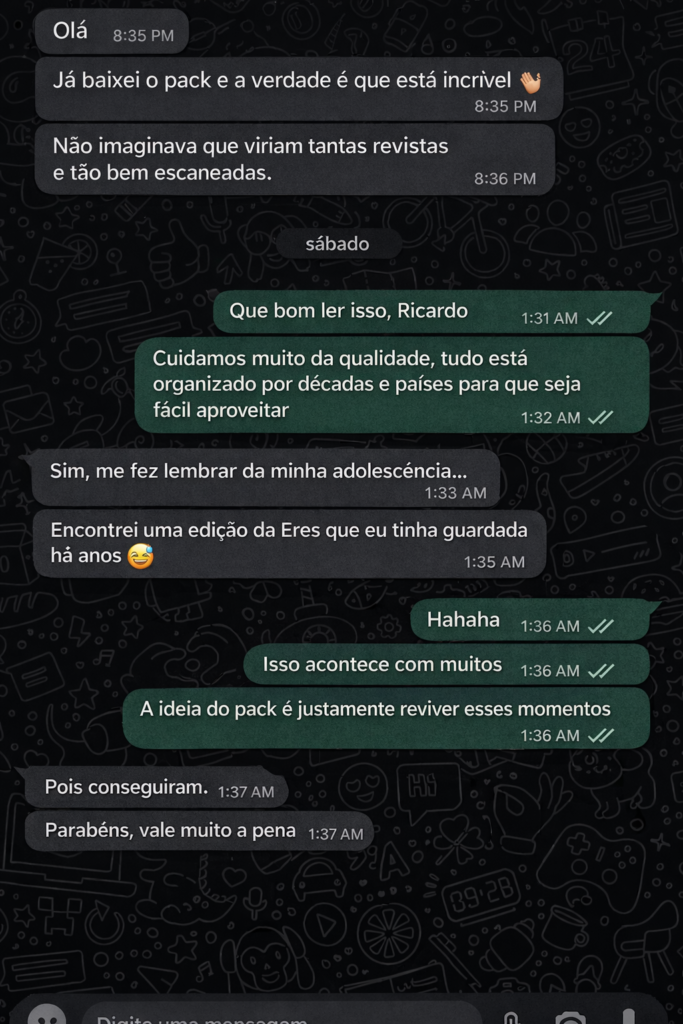Viewport: 683px width, 1024px height.
Task: Open the camera from the chat bar
Action: [x=570, y=1019]
